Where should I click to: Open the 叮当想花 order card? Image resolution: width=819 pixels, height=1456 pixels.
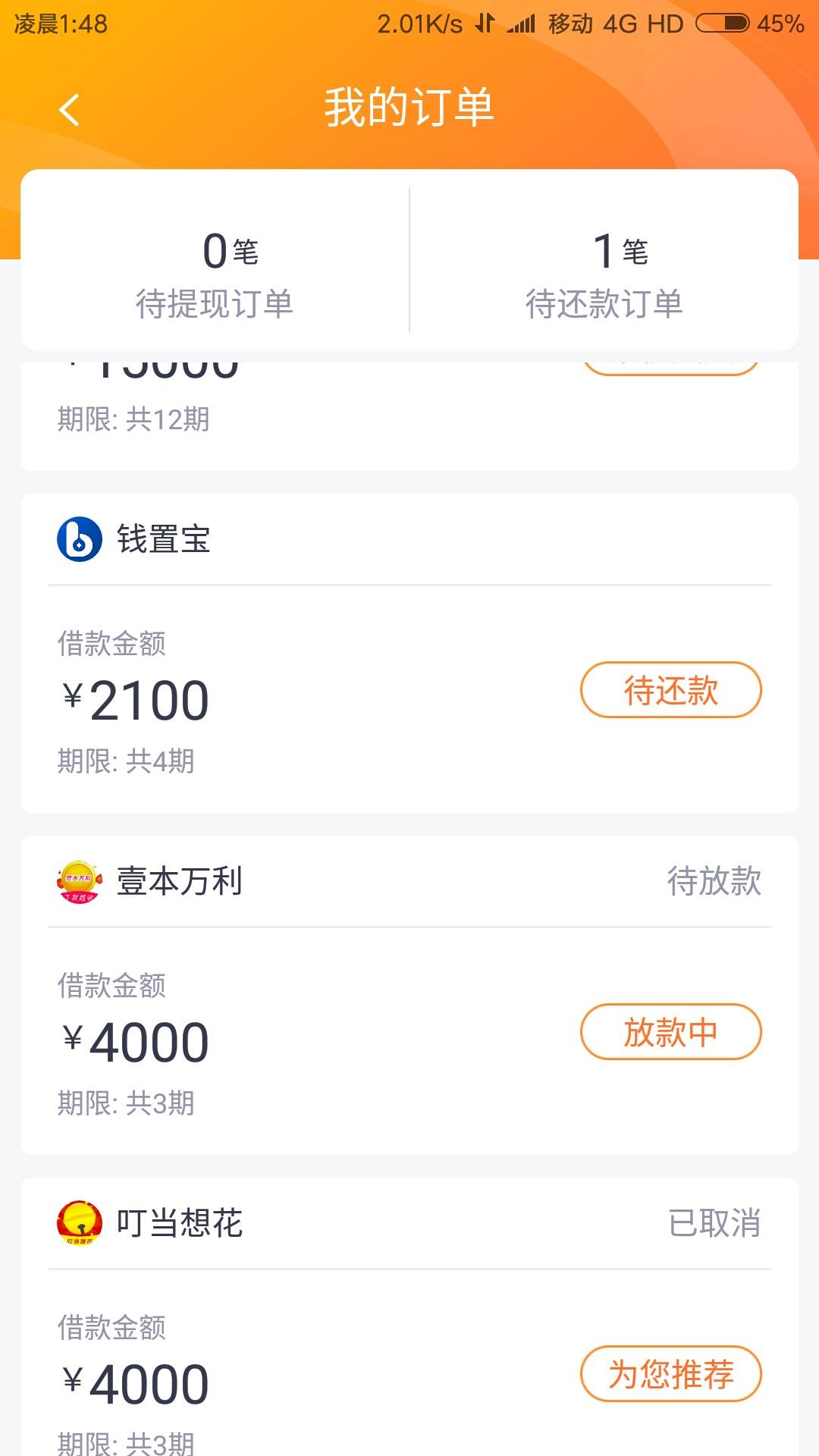click(x=409, y=1317)
